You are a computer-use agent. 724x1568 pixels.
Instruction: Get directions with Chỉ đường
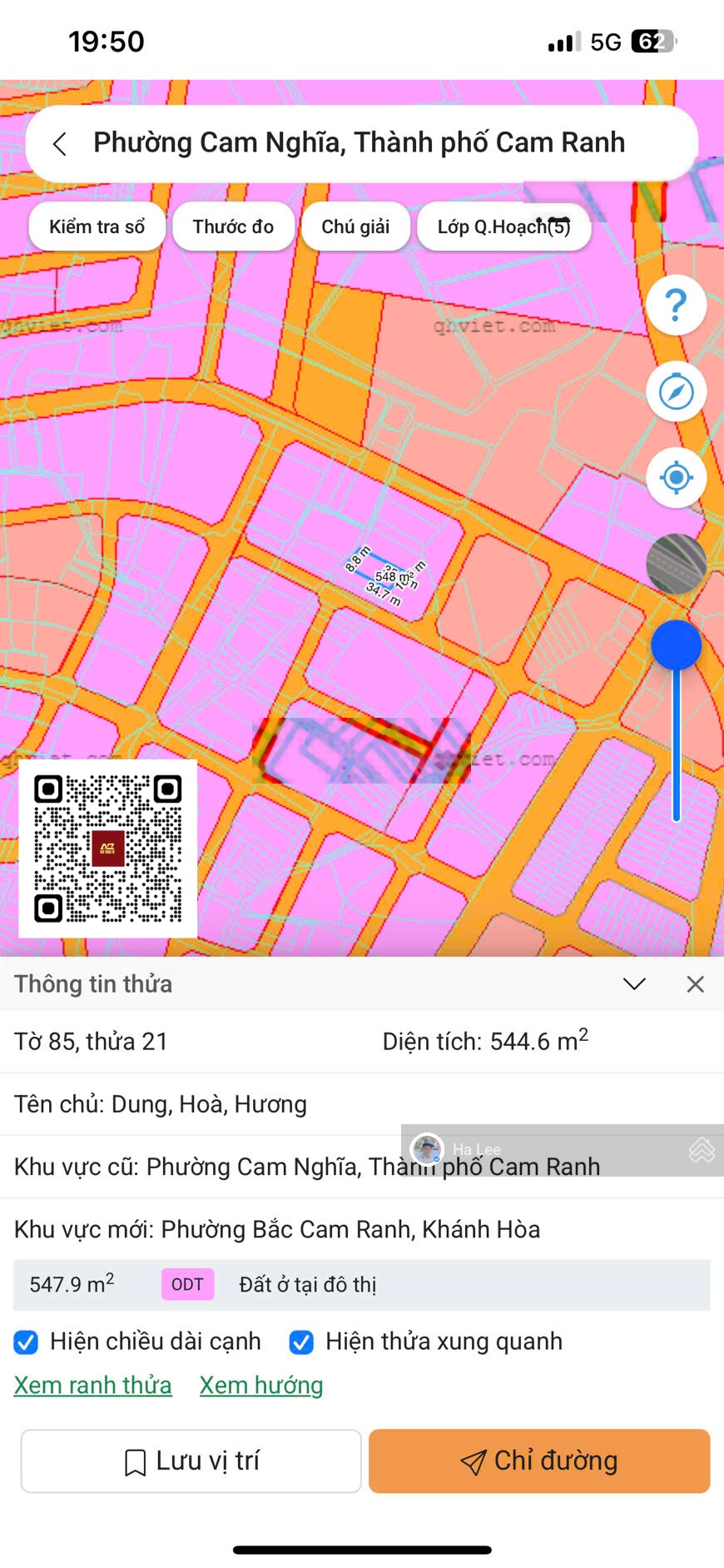click(x=539, y=1461)
